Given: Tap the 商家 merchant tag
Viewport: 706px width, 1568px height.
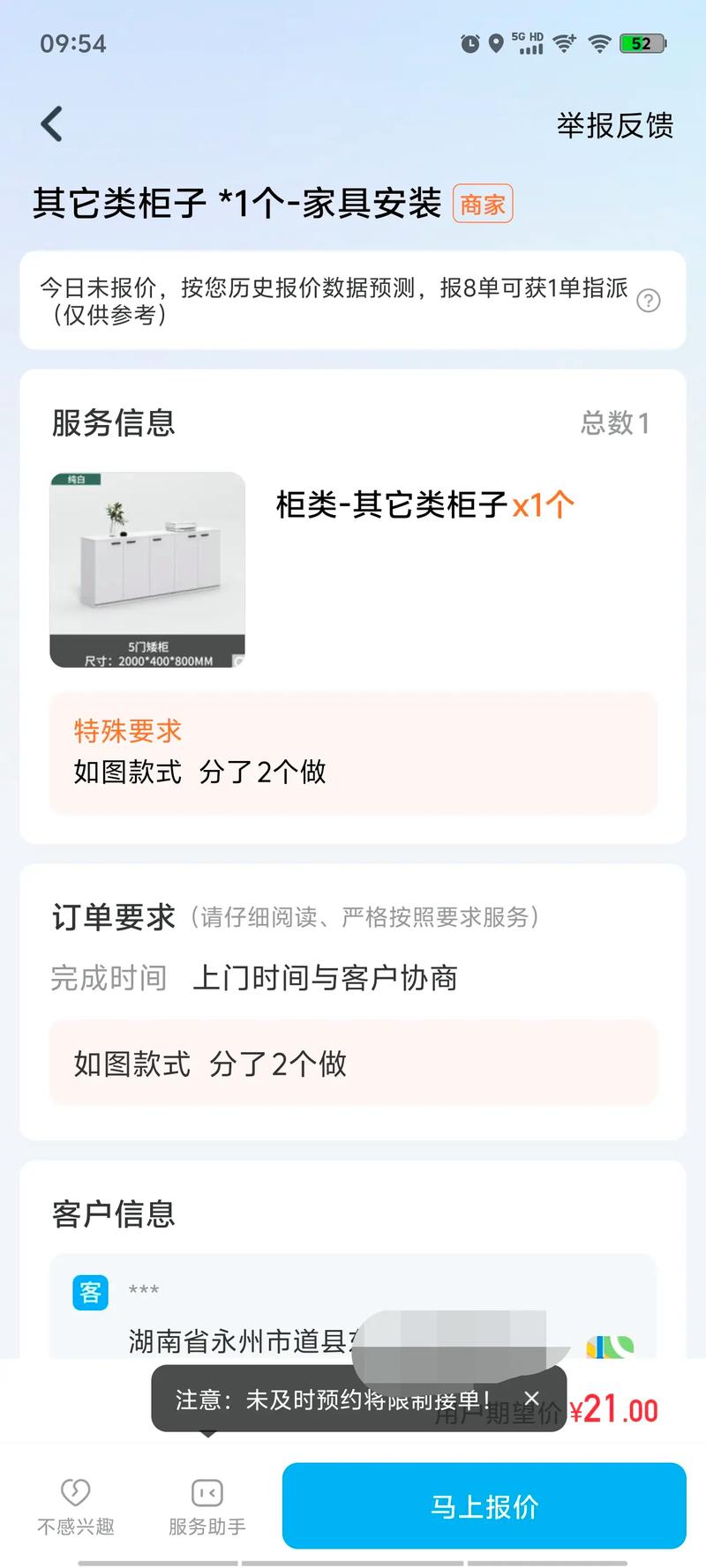Looking at the screenshot, I should point(483,203).
